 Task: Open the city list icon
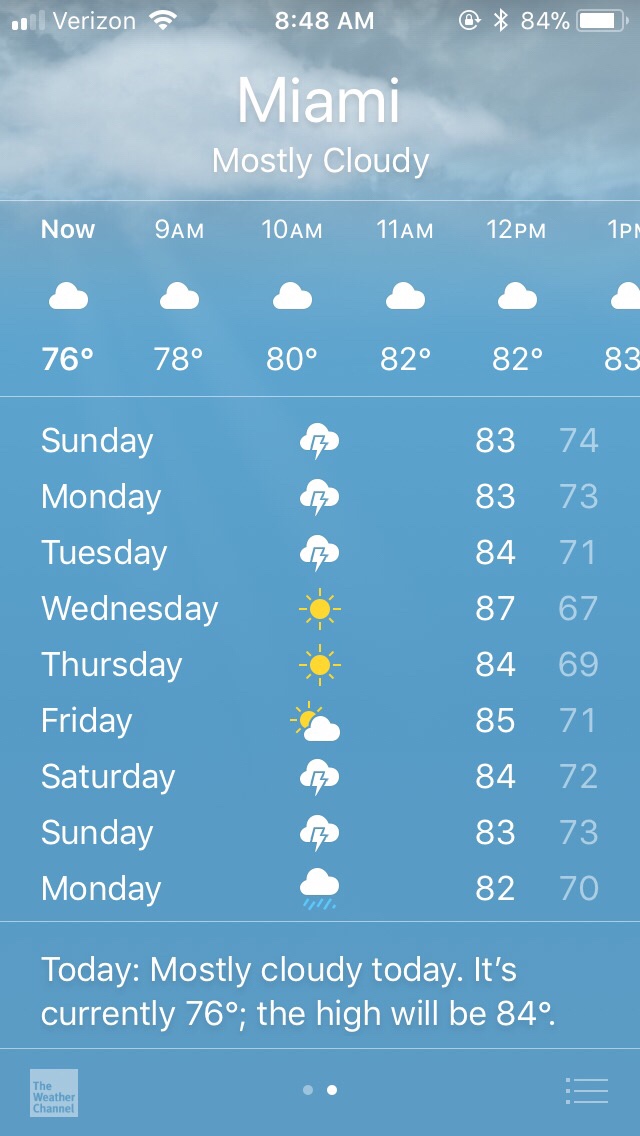(x=586, y=1090)
